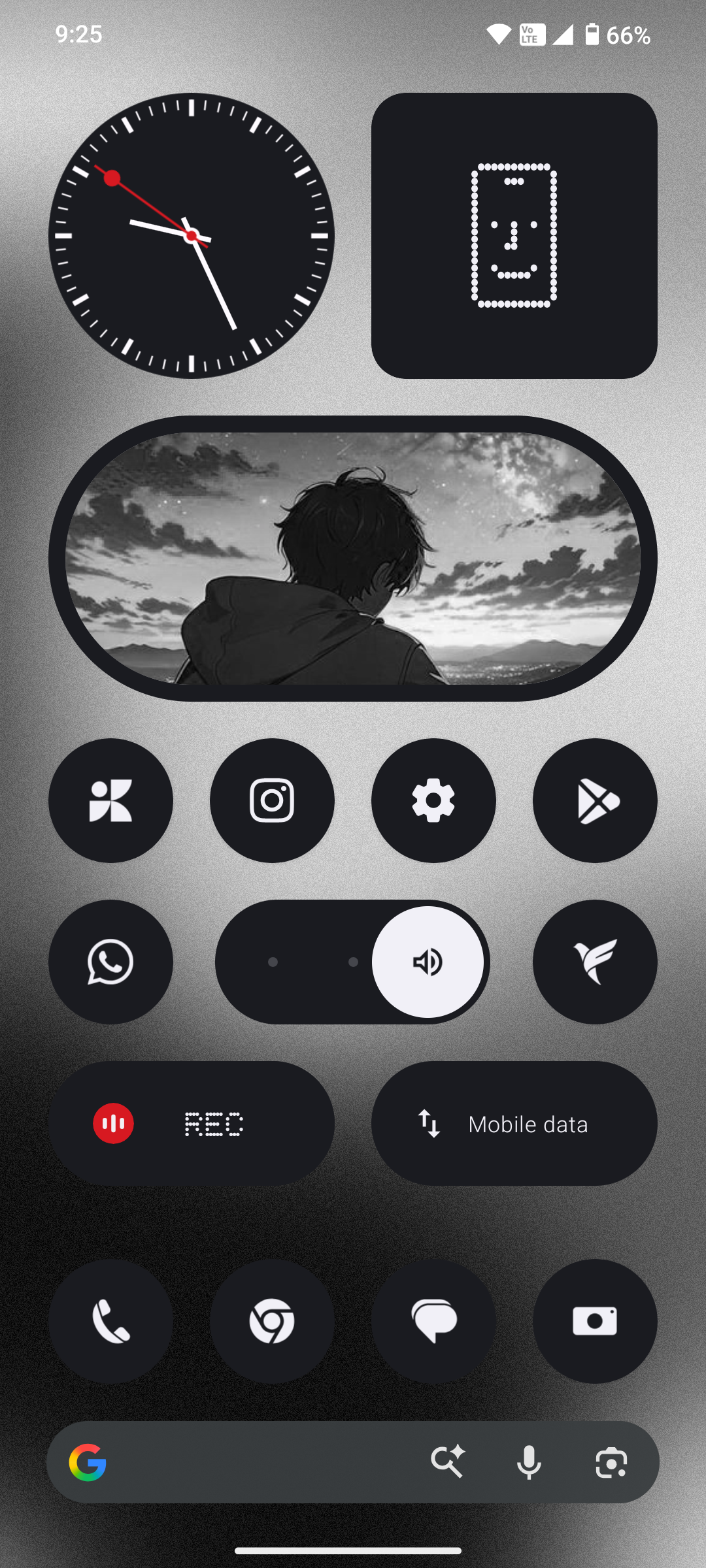Open the white wing icon app

595,962
